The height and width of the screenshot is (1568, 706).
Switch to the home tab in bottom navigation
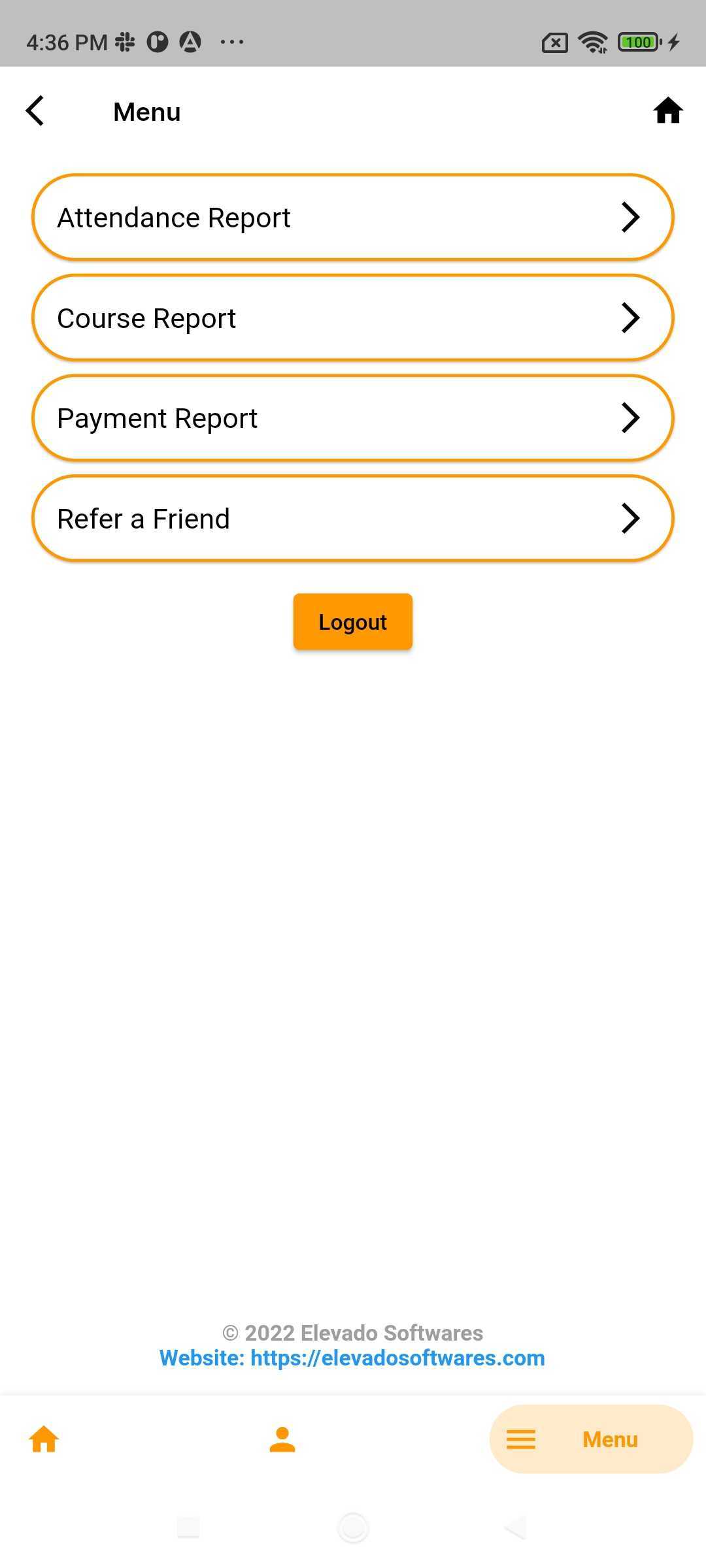(x=44, y=1439)
